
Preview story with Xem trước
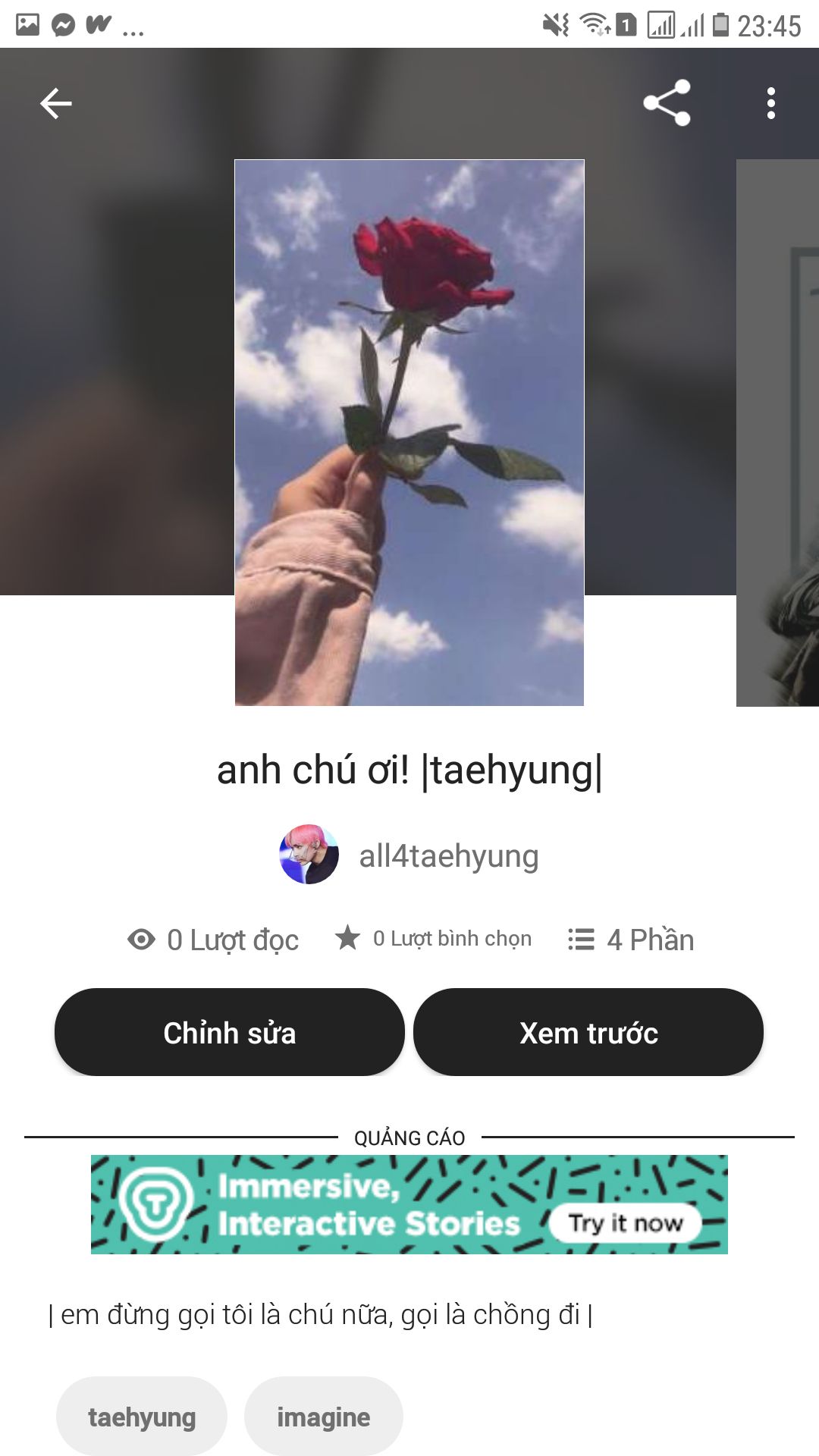click(588, 1032)
